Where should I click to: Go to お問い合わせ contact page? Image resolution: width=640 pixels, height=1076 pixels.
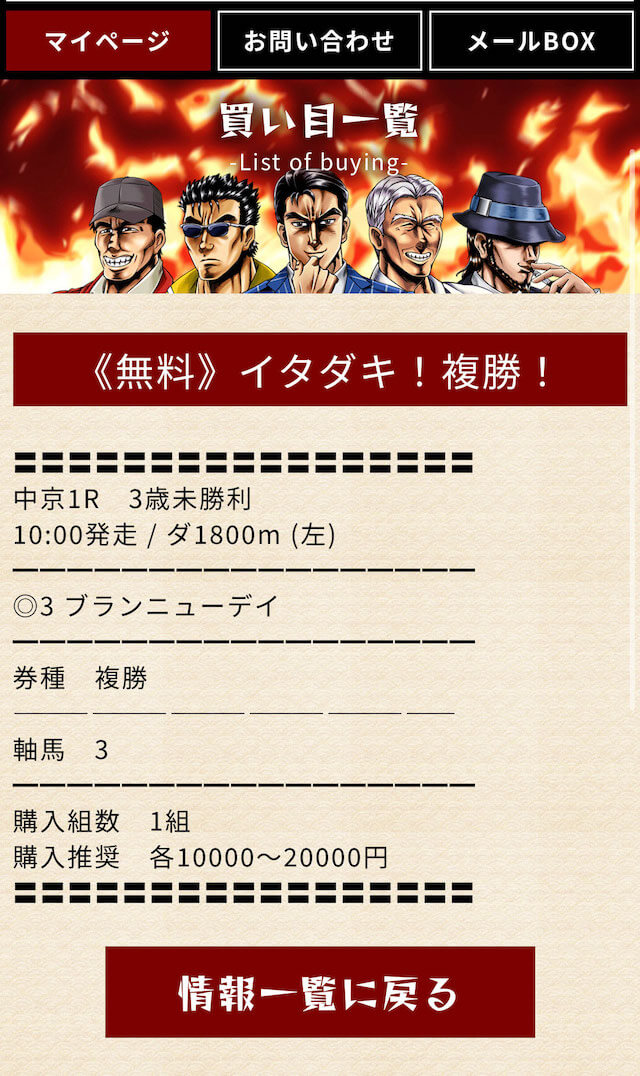(320, 40)
